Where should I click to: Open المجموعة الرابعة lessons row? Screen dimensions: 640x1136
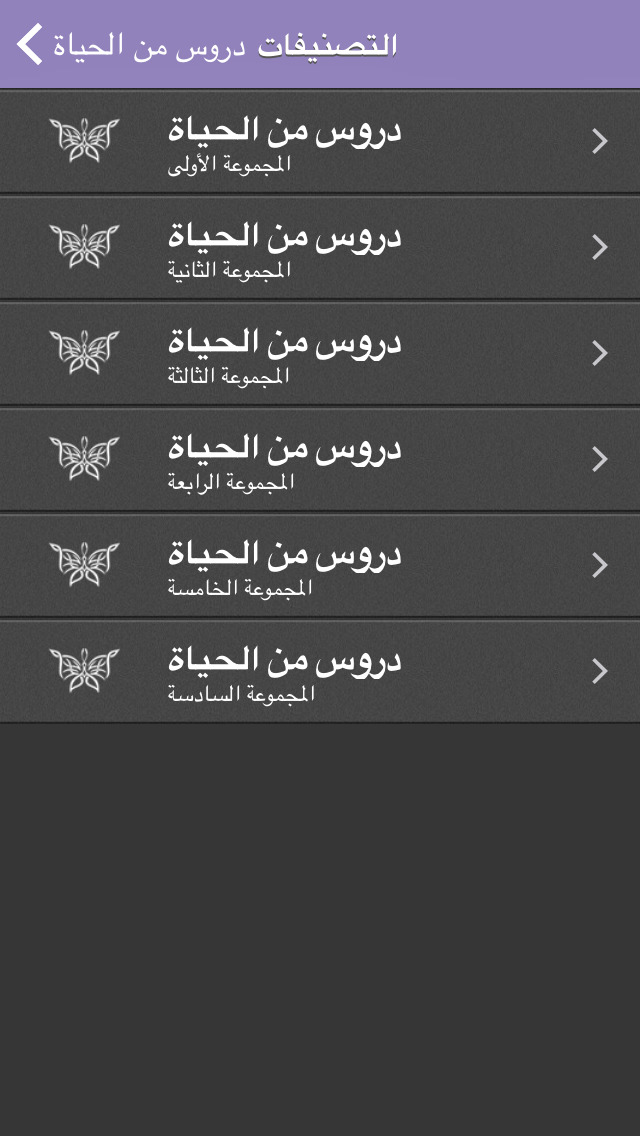click(320, 459)
